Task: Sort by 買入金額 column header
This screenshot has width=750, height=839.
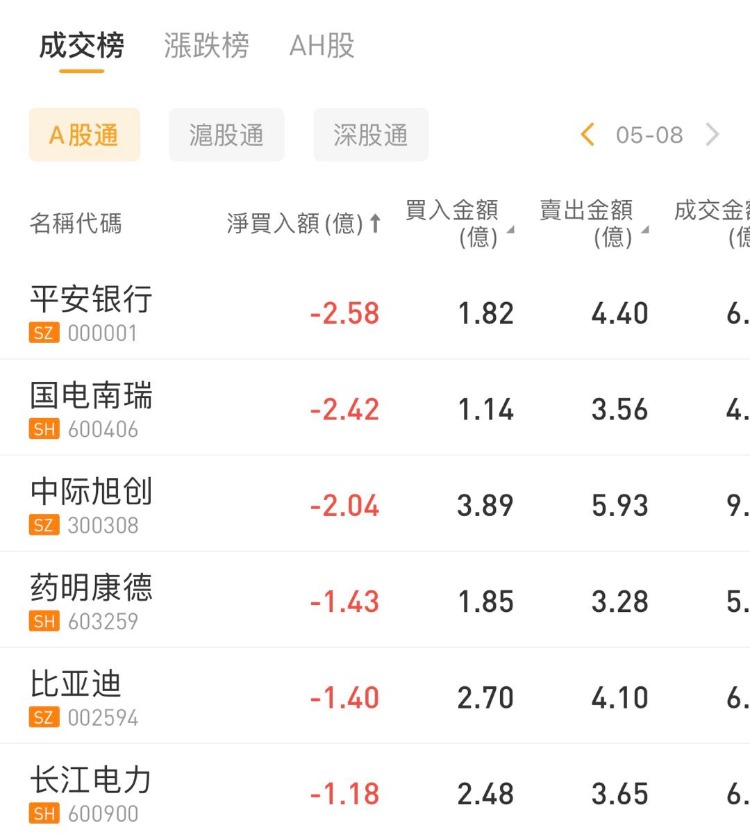Action: [460, 223]
